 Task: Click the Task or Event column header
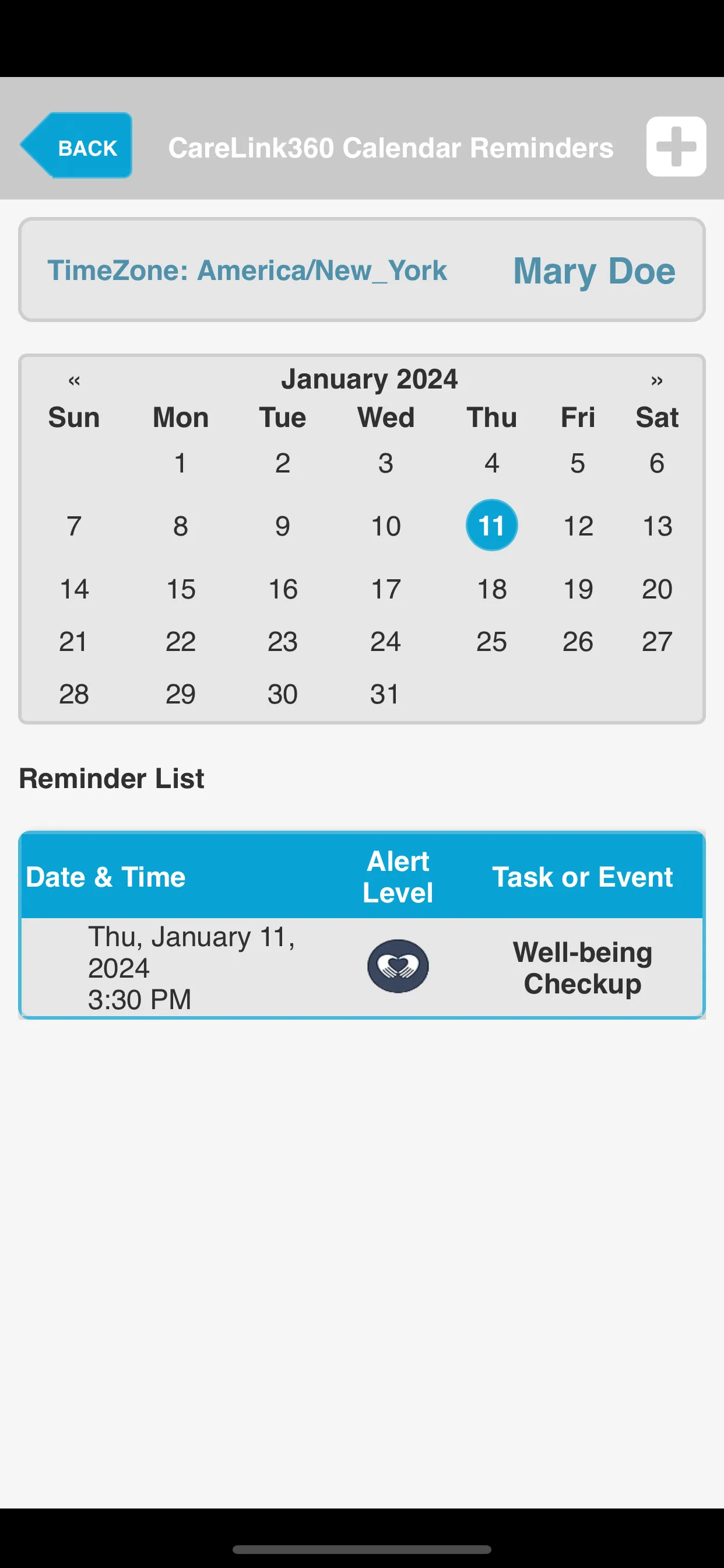click(x=582, y=877)
